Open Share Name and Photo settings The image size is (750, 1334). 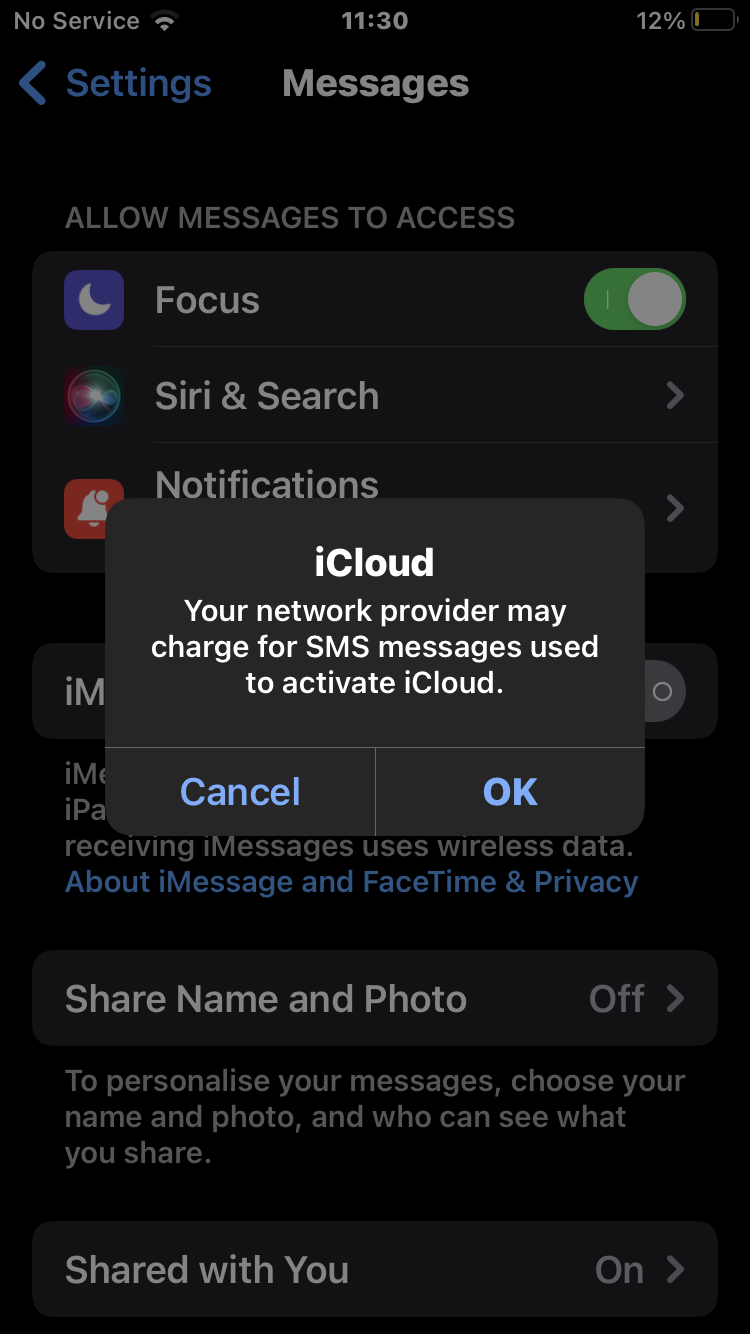tap(374, 998)
